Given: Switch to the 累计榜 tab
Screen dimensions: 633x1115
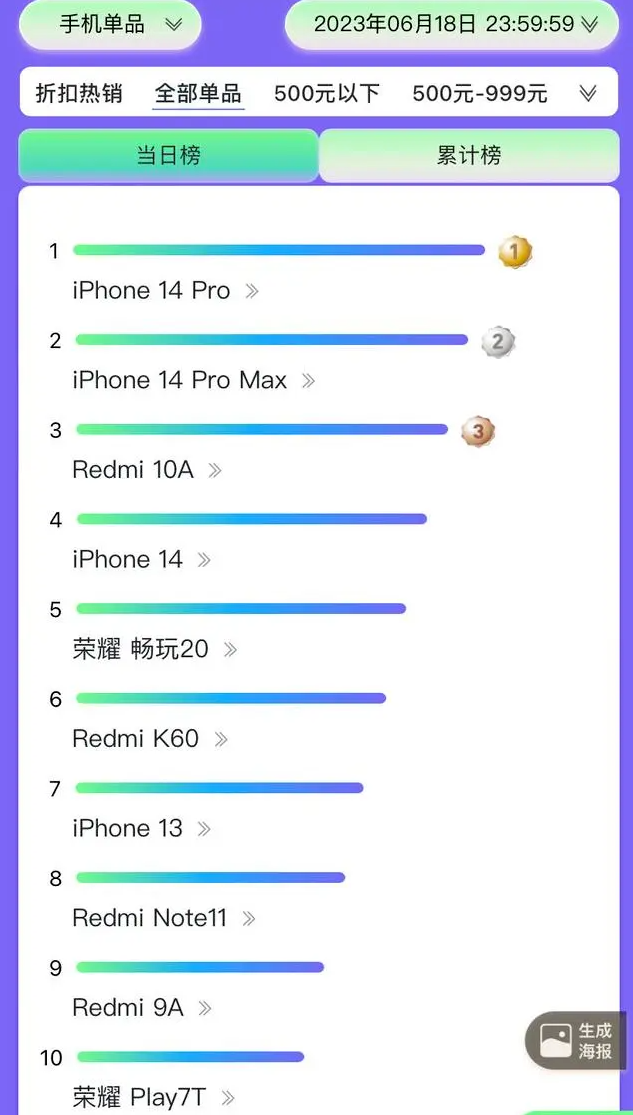Looking at the screenshot, I should [x=469, y=156].
